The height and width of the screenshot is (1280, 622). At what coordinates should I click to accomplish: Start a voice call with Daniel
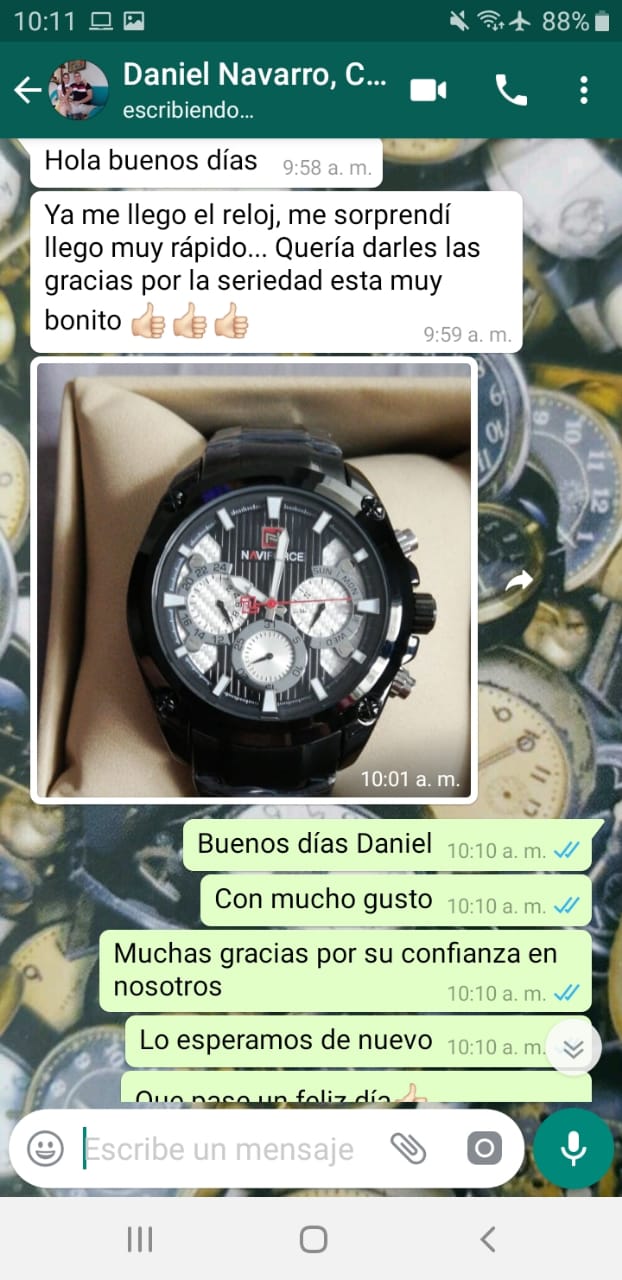[511, 90]
